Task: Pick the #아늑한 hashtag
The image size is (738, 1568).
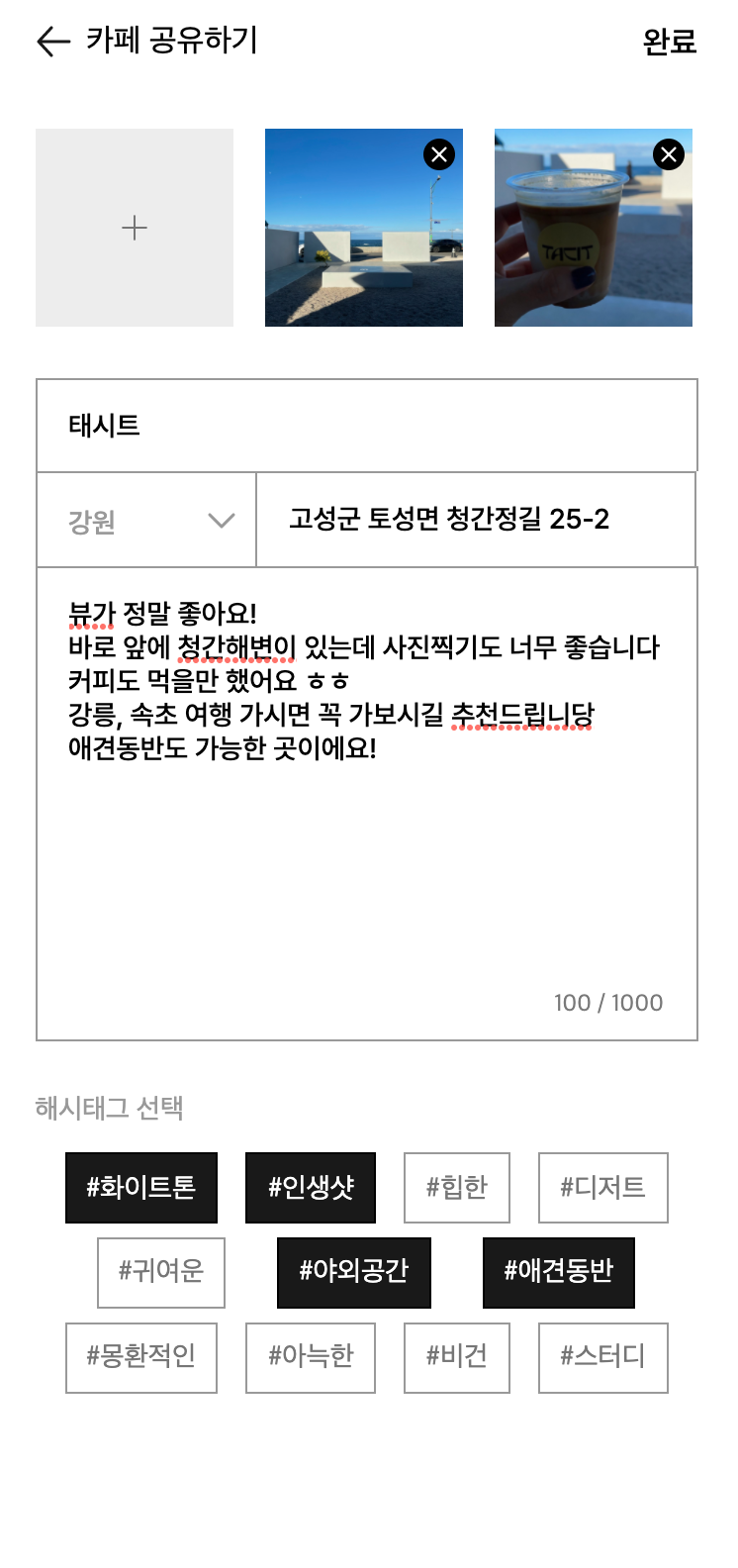Action: coord(311,1358)
